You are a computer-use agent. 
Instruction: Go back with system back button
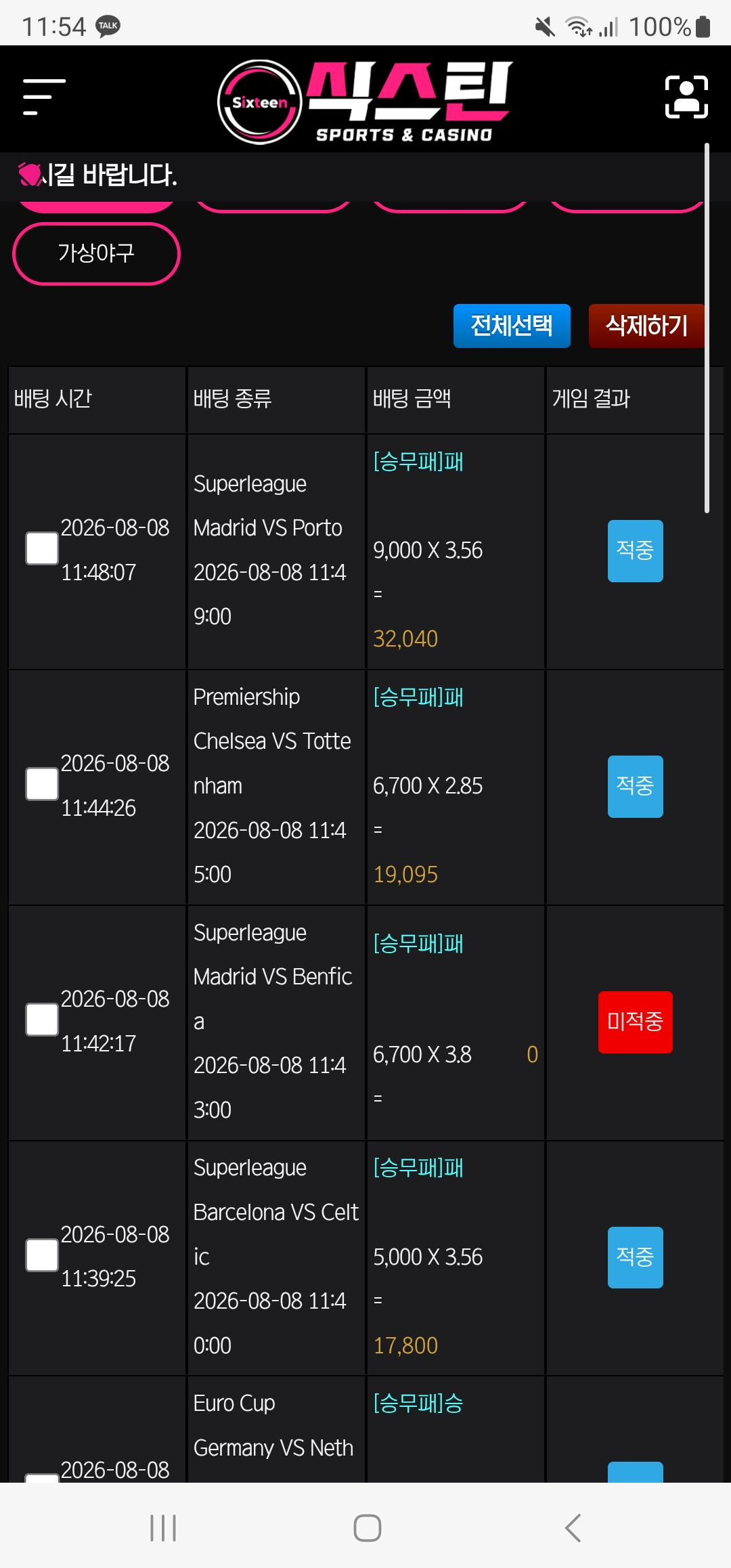point(573,1528)
